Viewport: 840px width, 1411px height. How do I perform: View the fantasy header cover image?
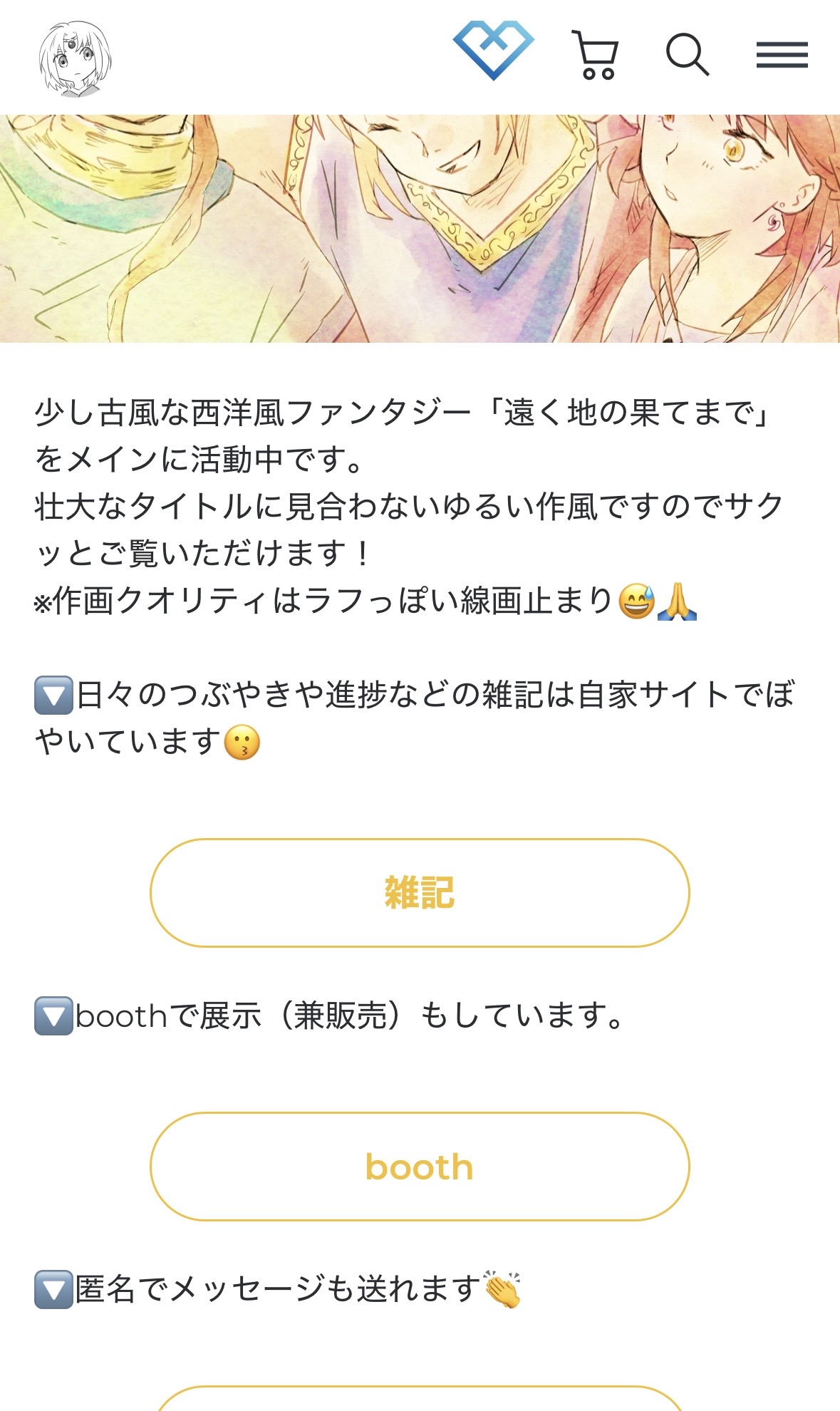(420, 228)
